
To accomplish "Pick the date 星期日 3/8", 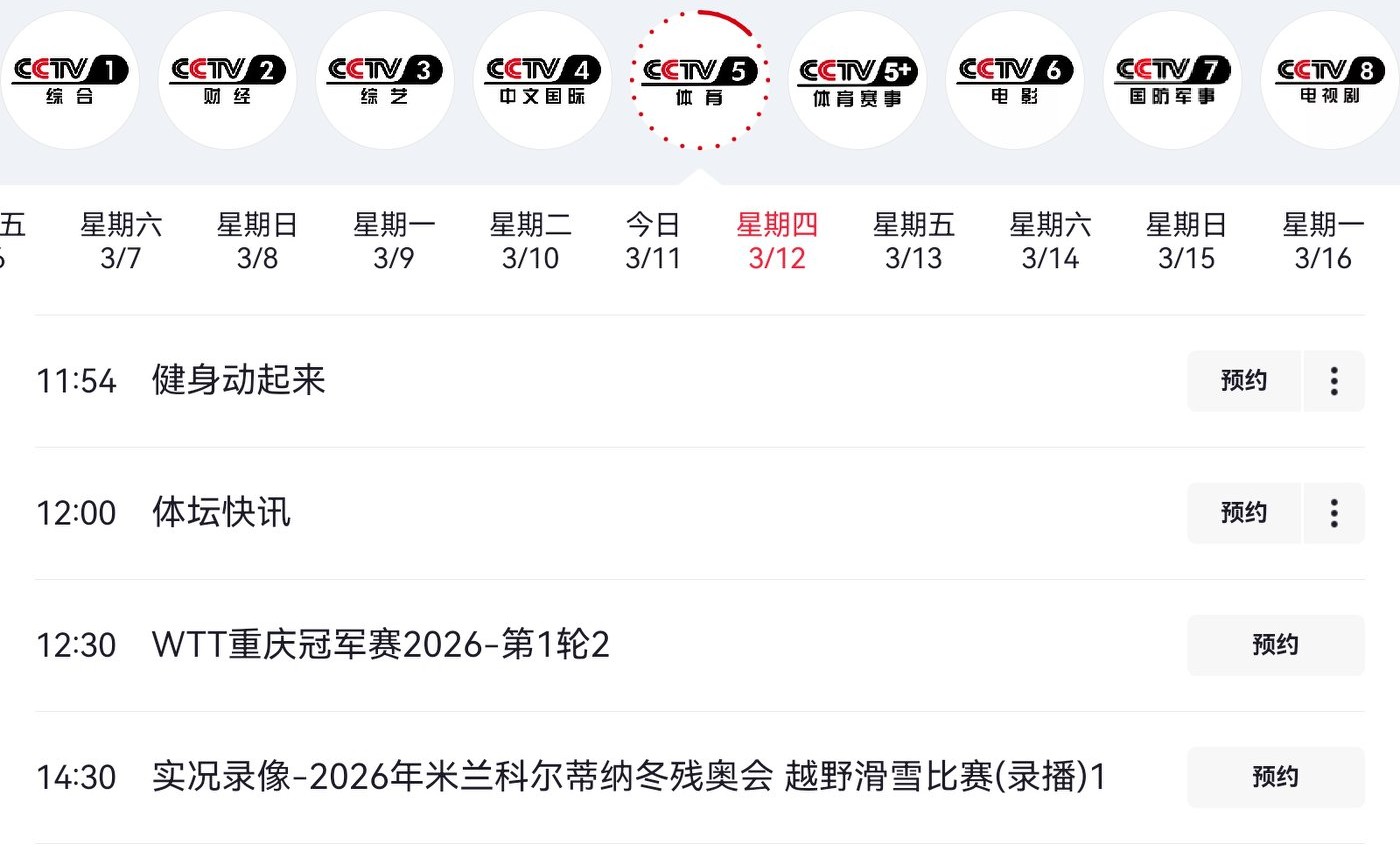I will pyautogui.click(x=257, y=241).
